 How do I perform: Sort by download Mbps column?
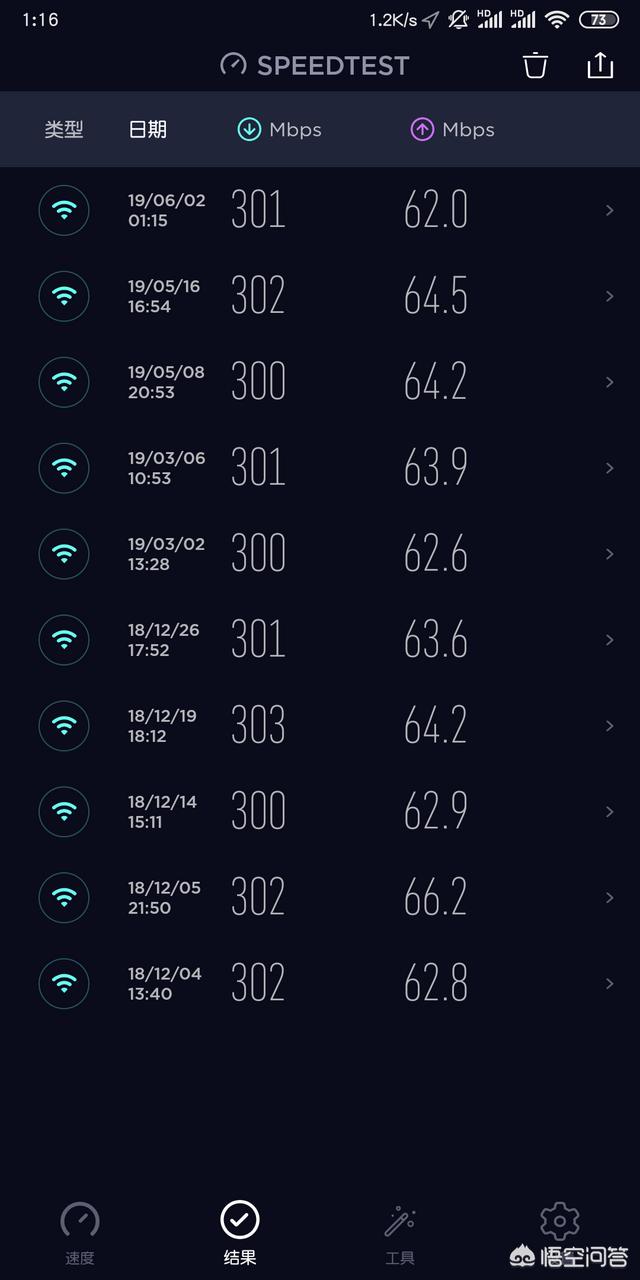pyautogui.click(x=279, y=130)
